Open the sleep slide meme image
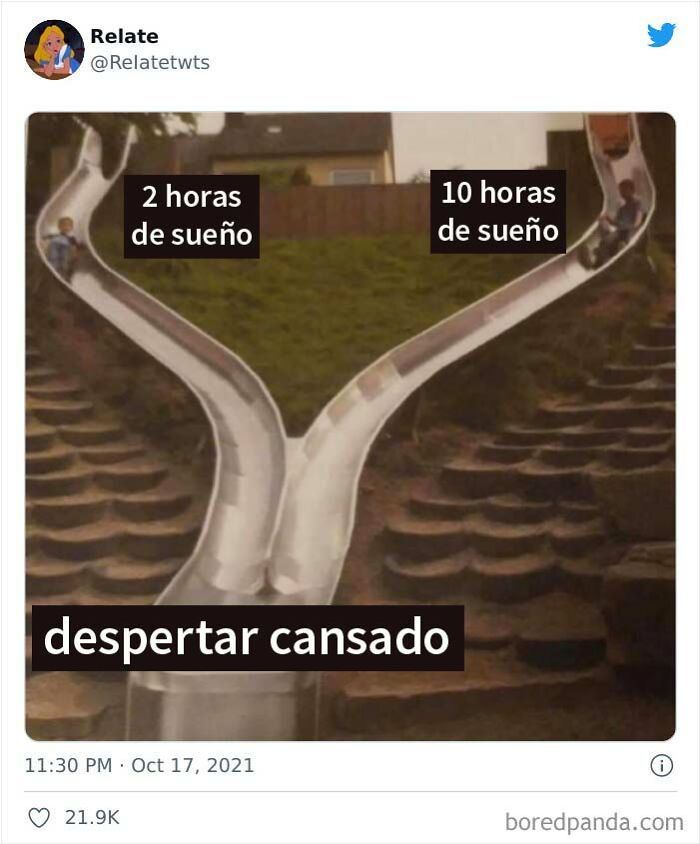 [350, 427]
